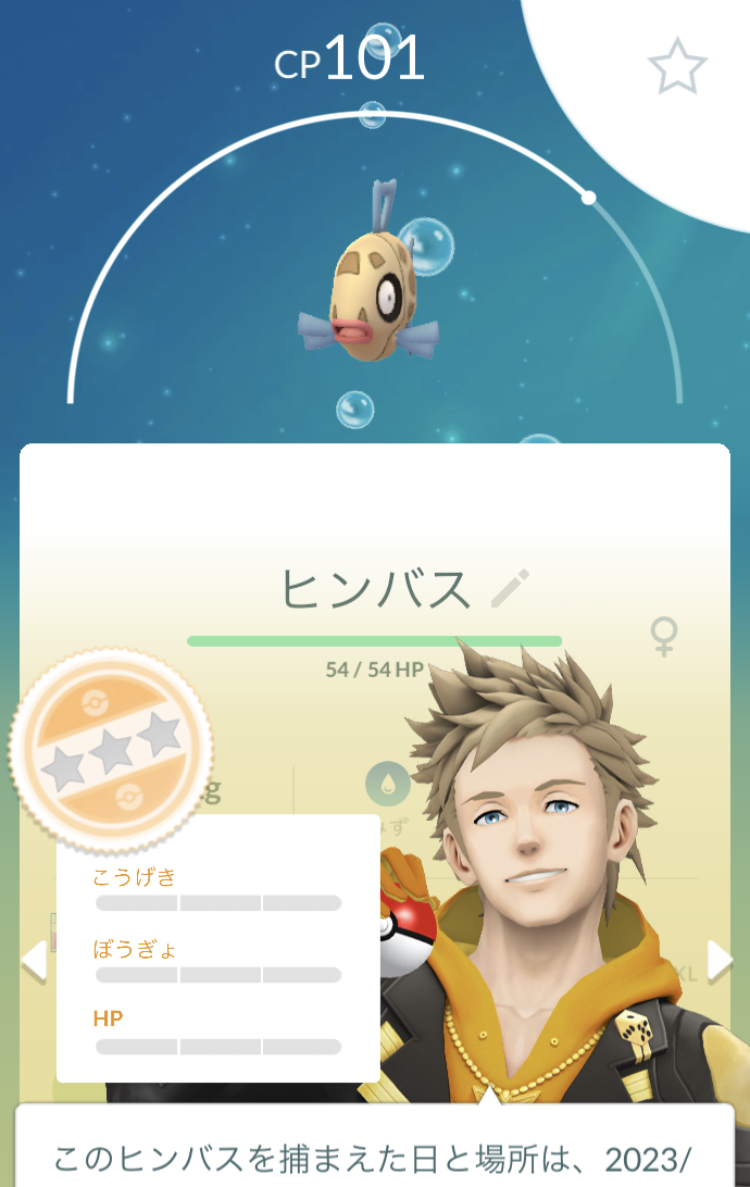Go to the previous Pokémon with left arrow
This screenshot has width=750, height=1187.
coord(33,961)
